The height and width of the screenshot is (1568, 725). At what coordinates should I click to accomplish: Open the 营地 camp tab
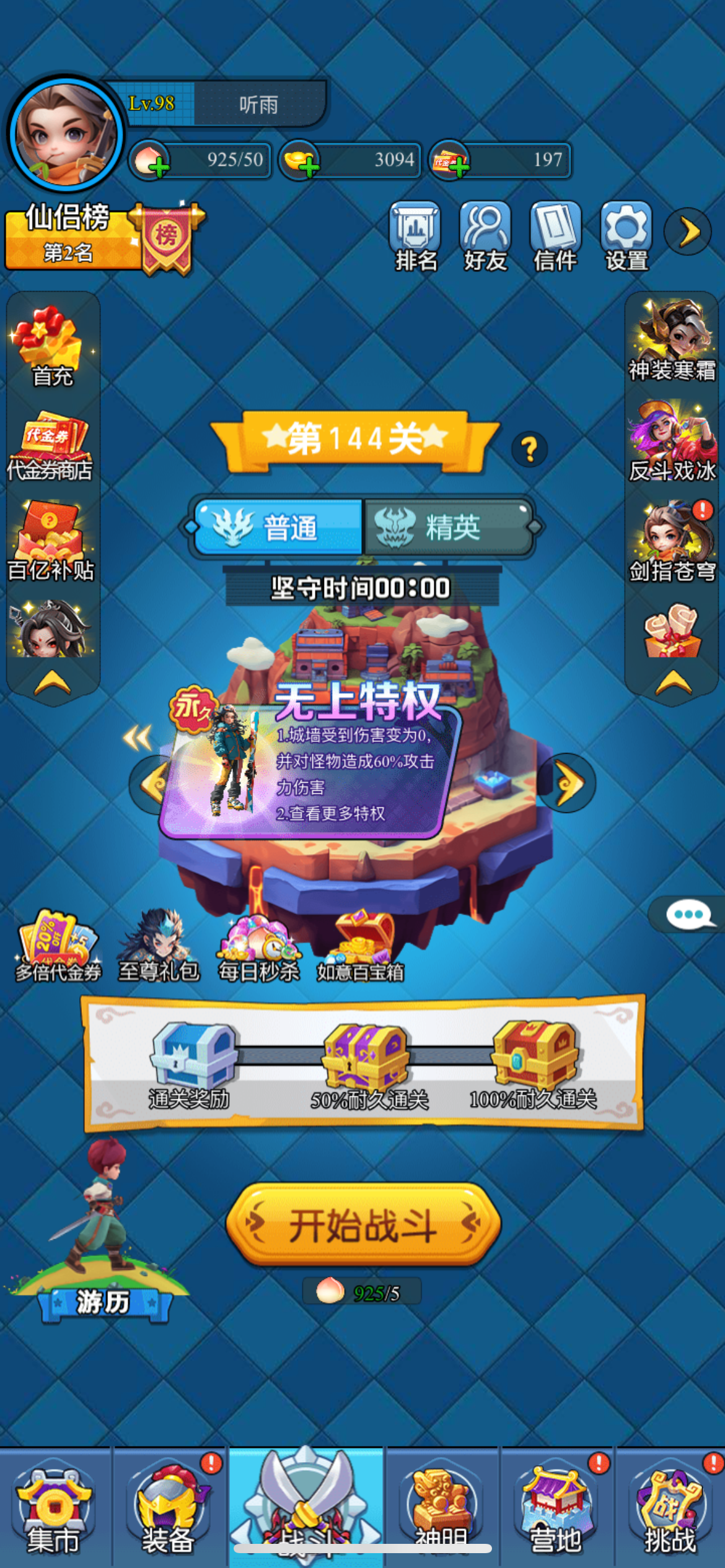(556, 1511)
